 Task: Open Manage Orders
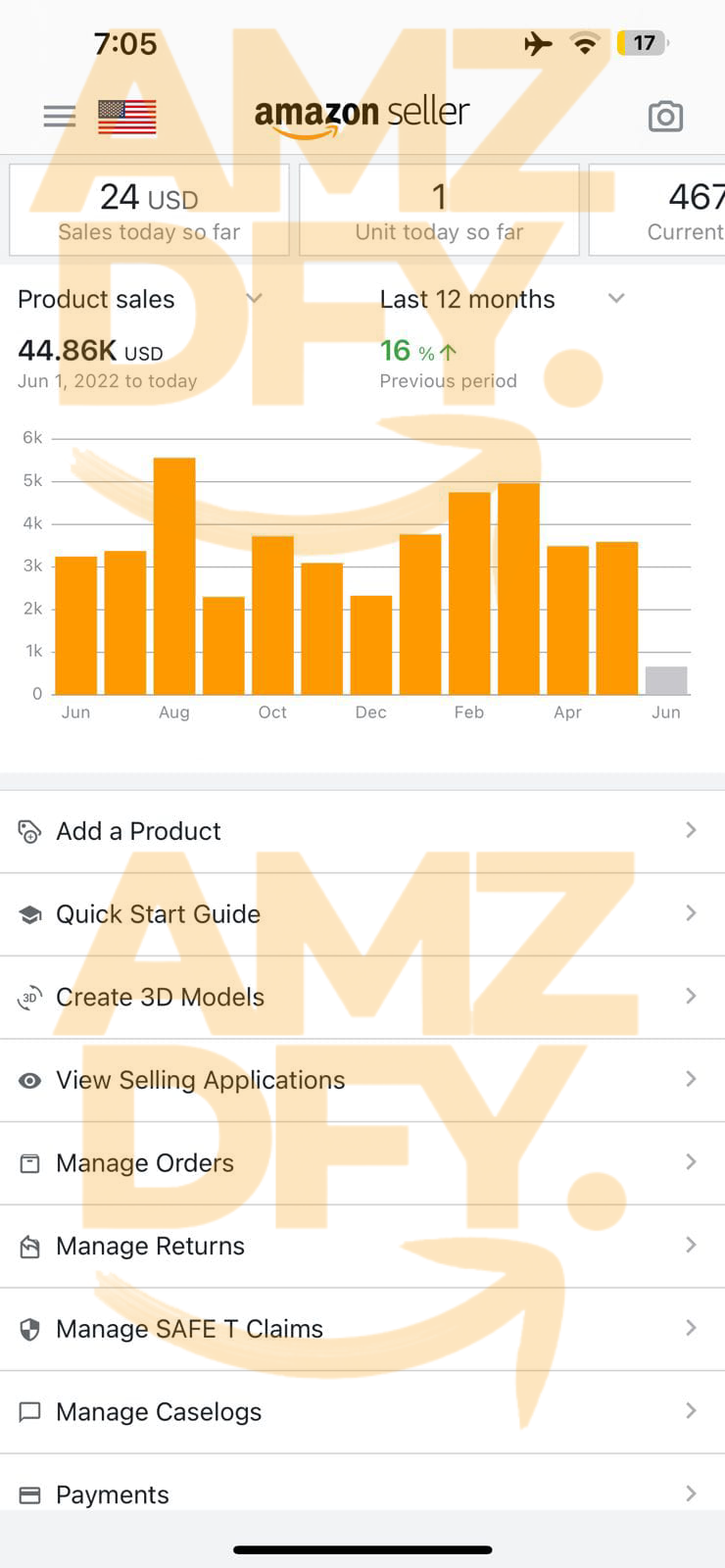(362, 1163)
